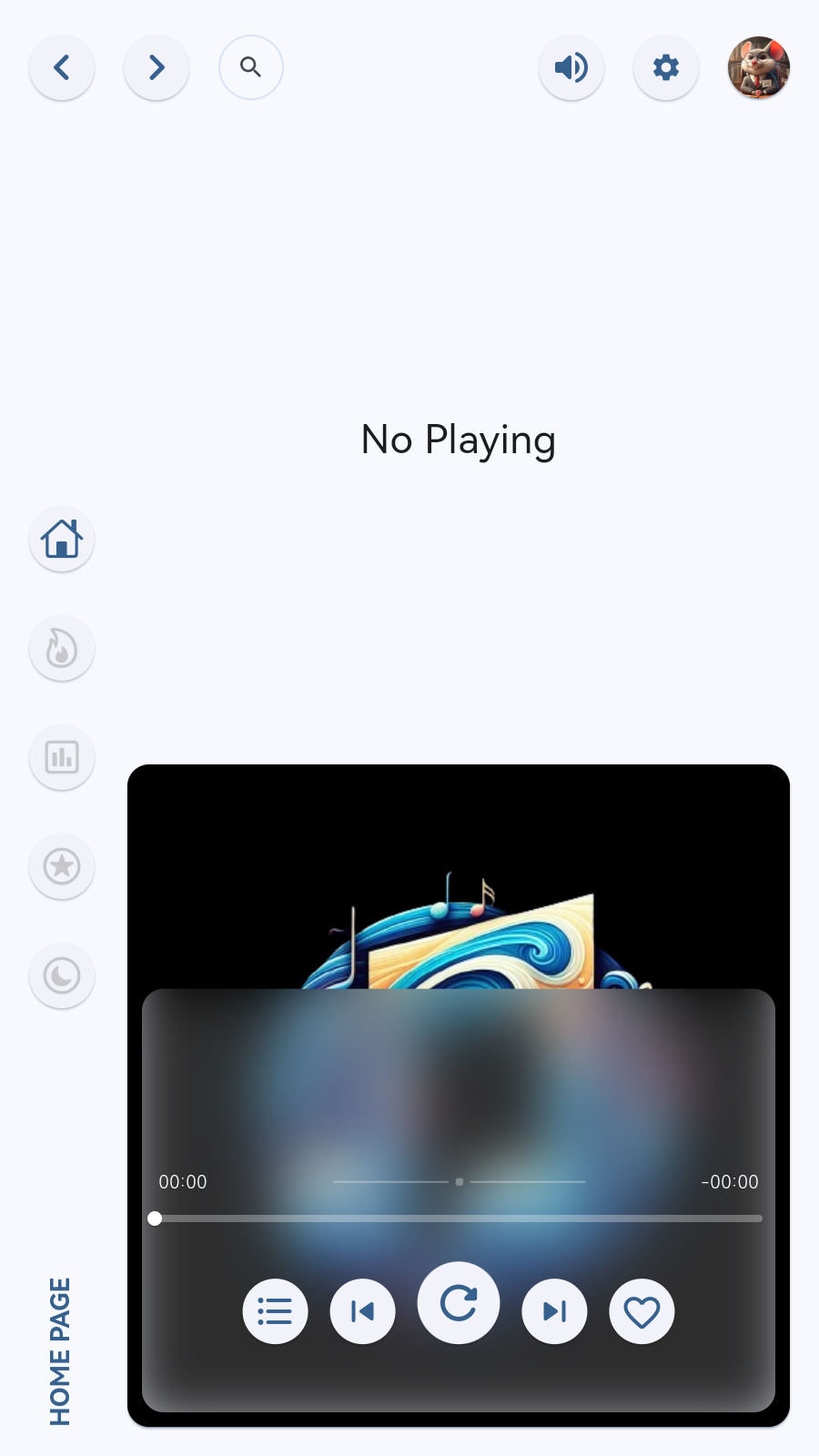The image size is (819, 1456).
Task: Switch to the trending flame tab
Action: point(62,648)
